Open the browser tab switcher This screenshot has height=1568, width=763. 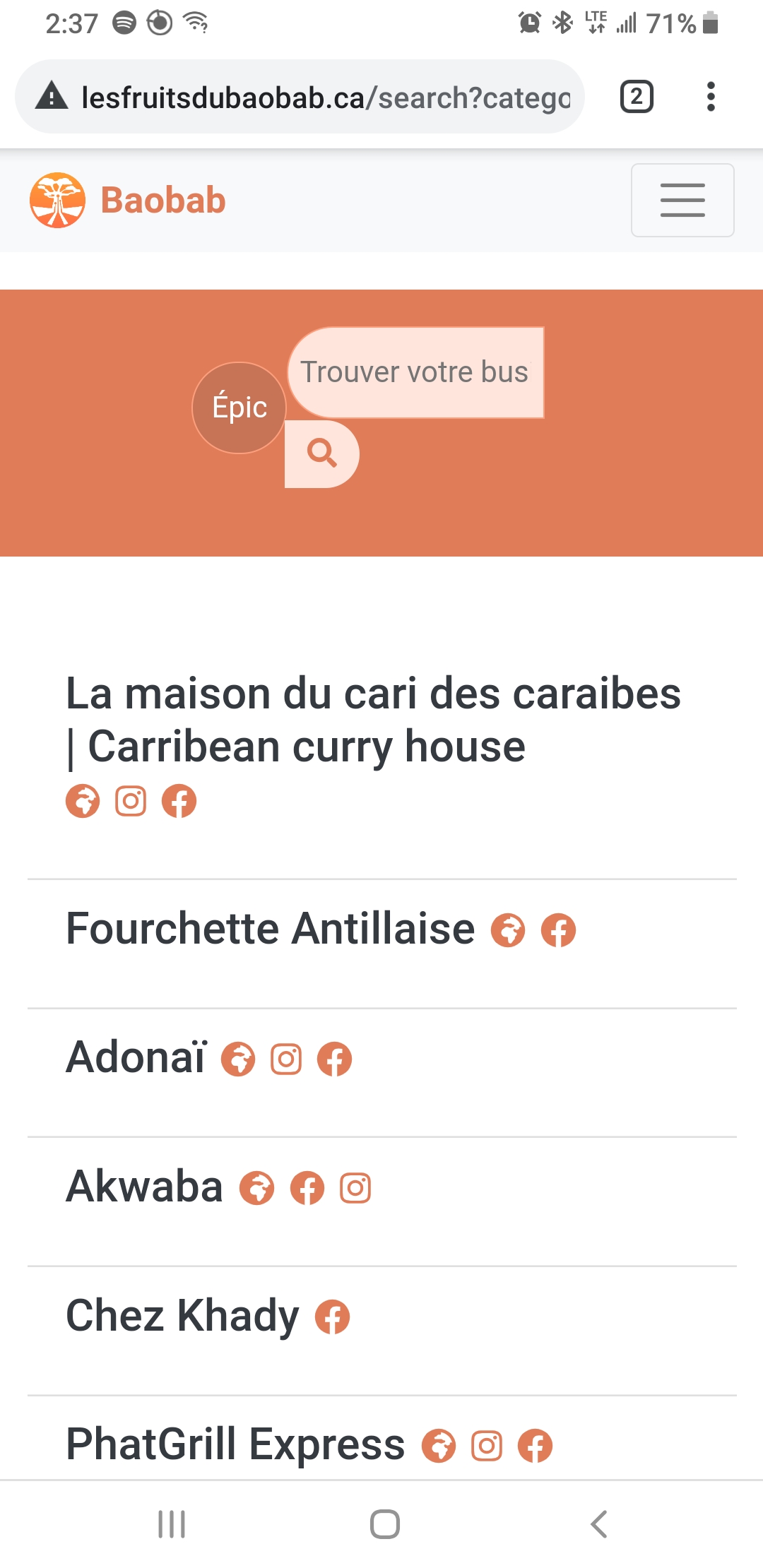point(635,97)
